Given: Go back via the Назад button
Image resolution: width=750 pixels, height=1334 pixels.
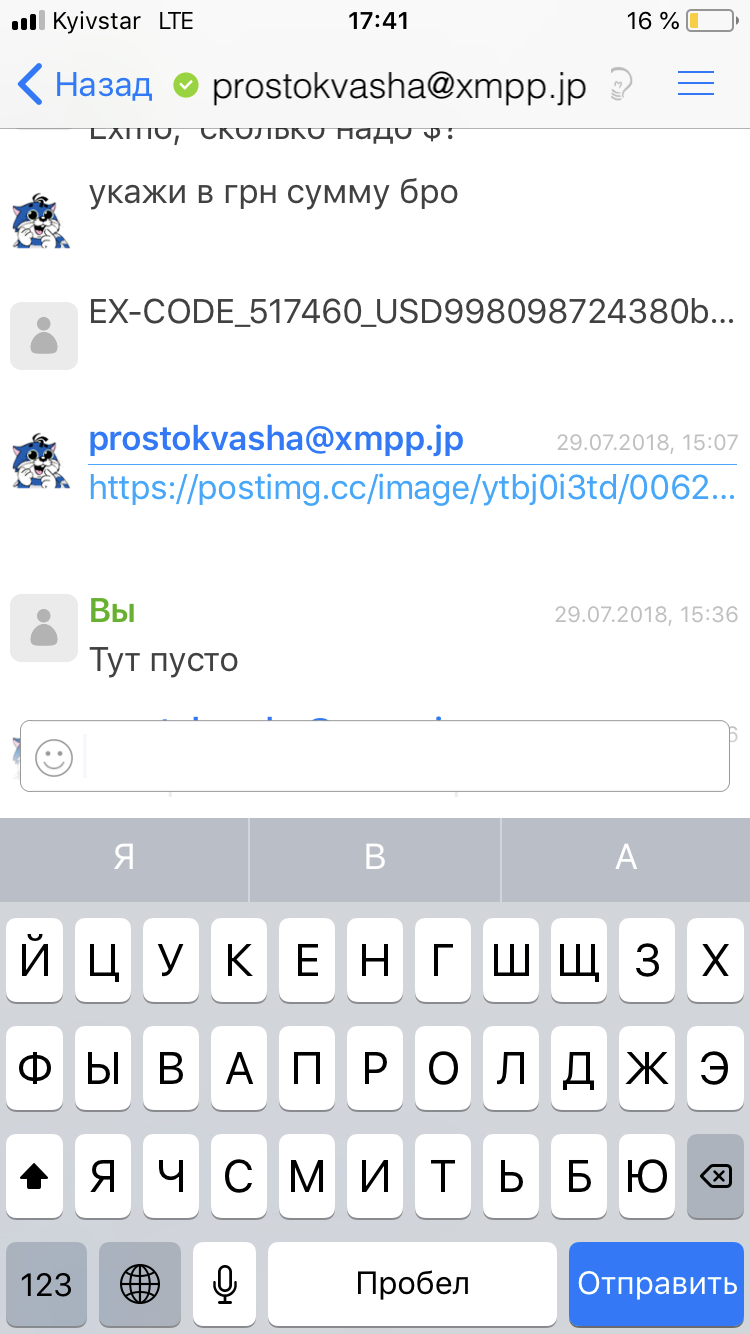Looking at the screenshot, I should point(85,85).
